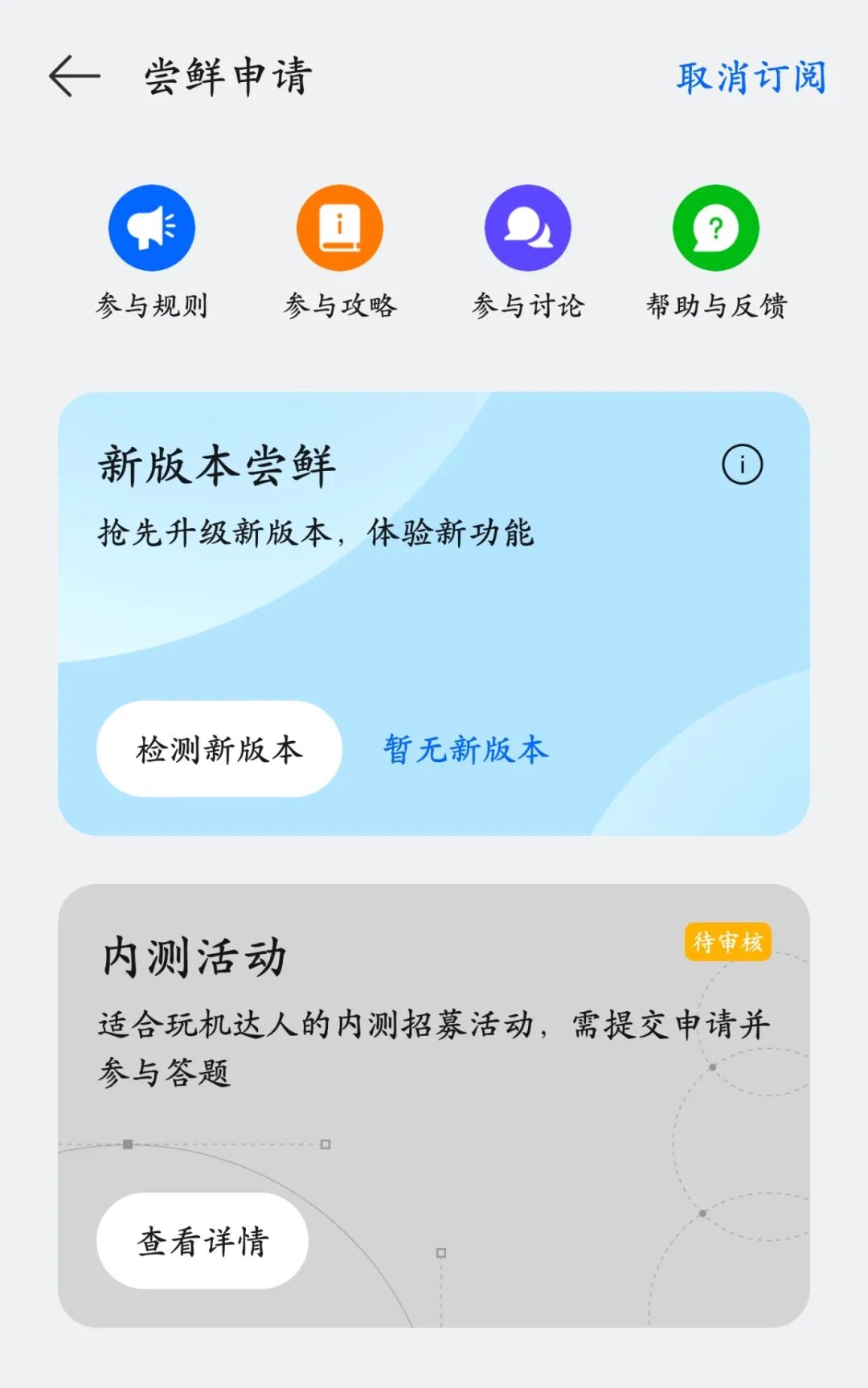Select 查看详情 under 内测活动

(203, 1241)
